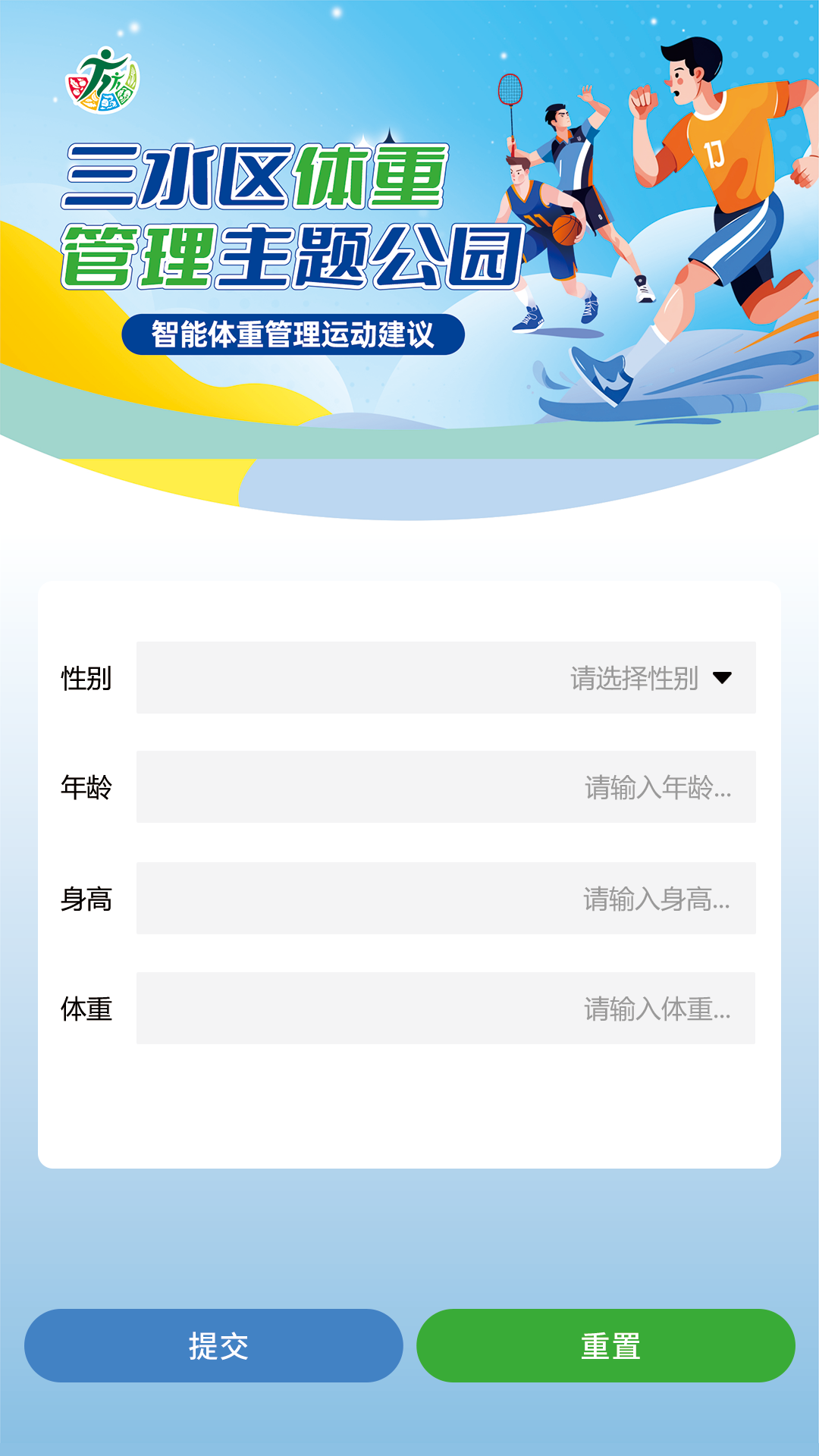This screenshot has height=1456, width=819.
Task: Tap the 身高 height input field
Action: pos(446,898)
